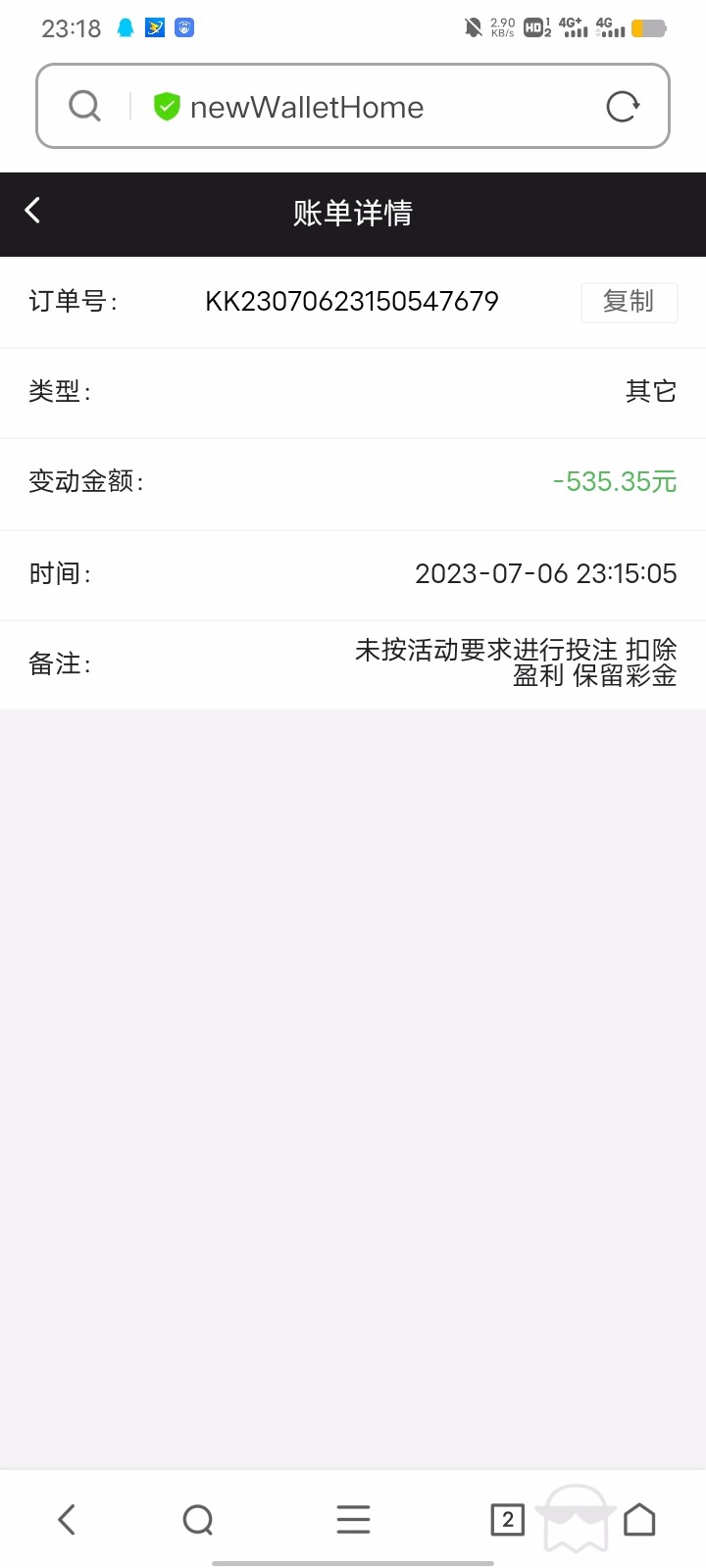This screenshot has height=1568, width=706.
Task: Show the 2 open browser tabs
Action: pos(507,1520)
